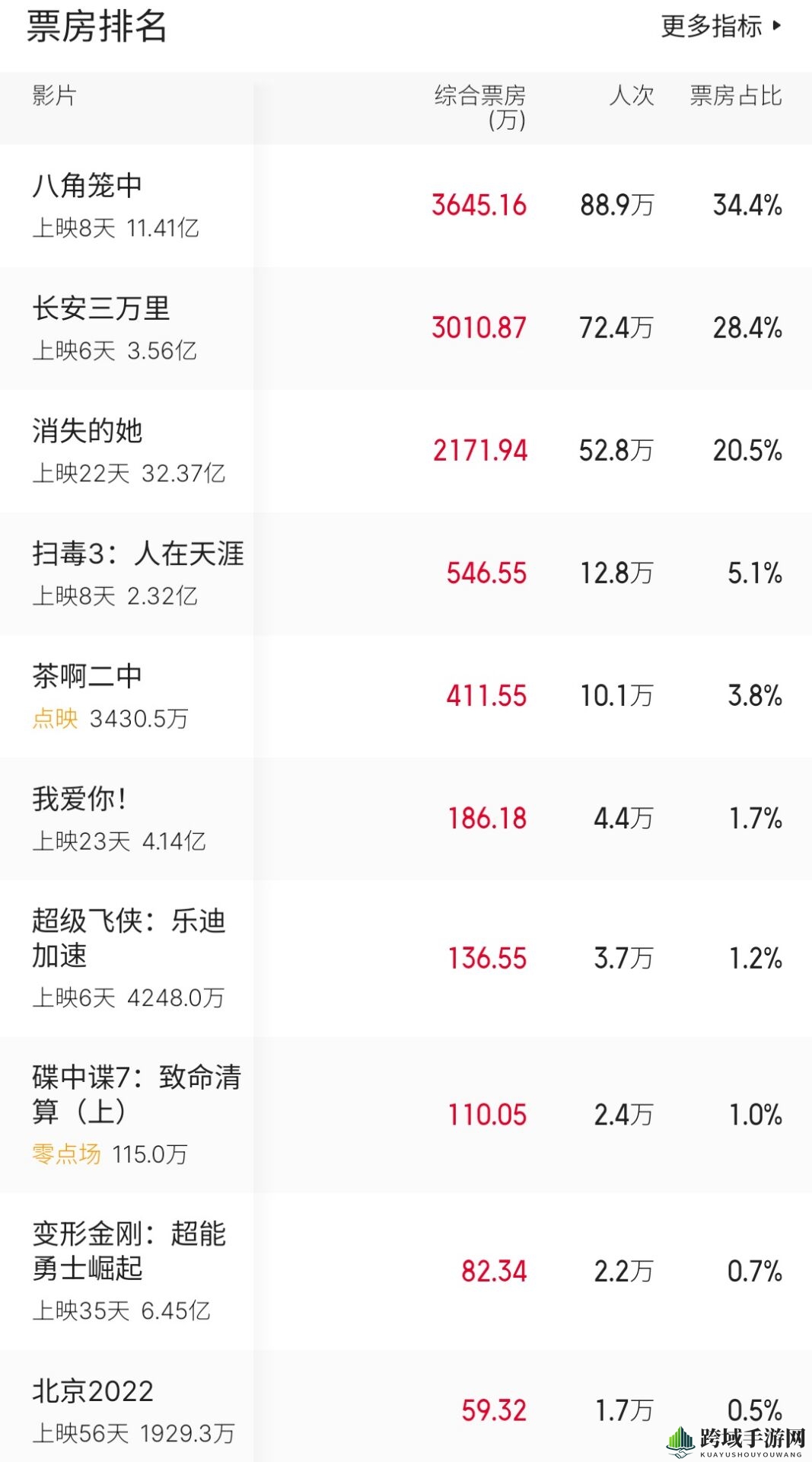View details for 我爱你！
The height and width of the screenshot is (1462, 812).
(406, 819)
